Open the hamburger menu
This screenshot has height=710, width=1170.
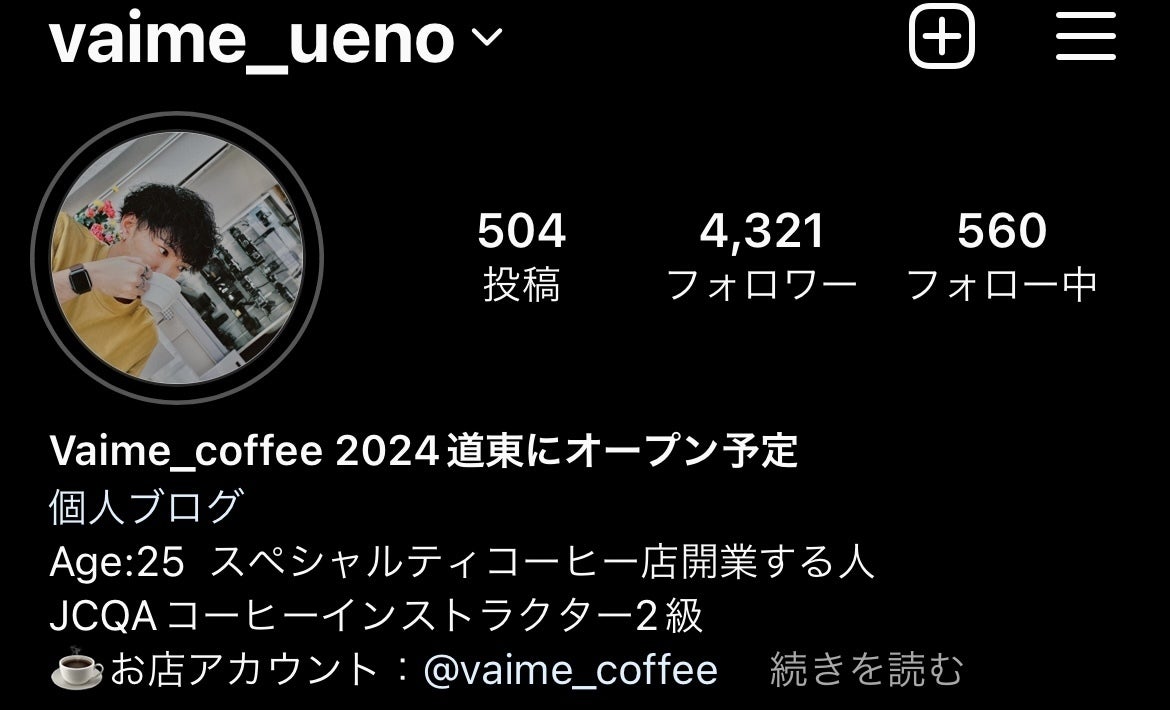(1086, 36)
